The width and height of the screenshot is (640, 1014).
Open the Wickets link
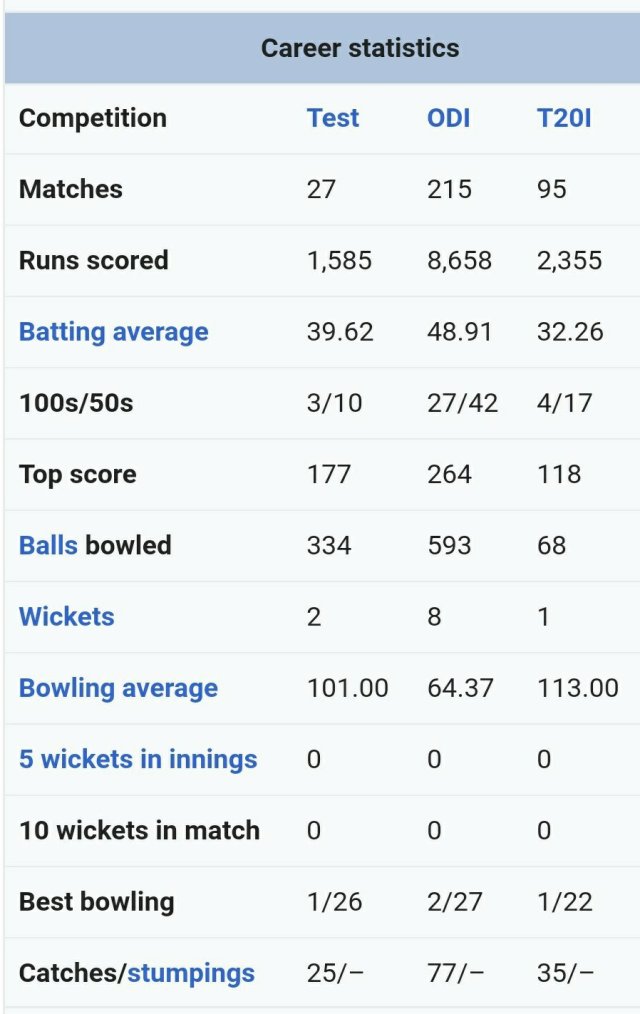(x=66, y=616)
